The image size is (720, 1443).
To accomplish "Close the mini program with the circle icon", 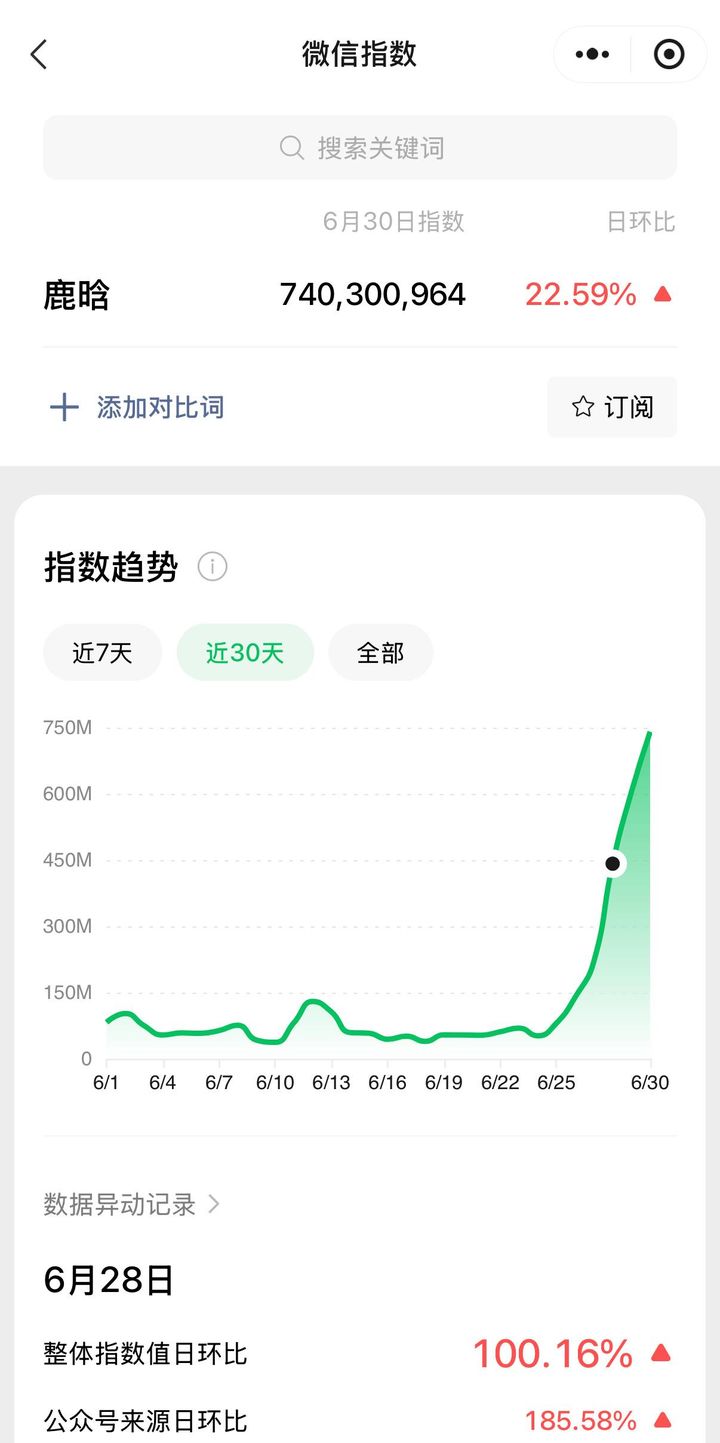I will click(669, 54).
